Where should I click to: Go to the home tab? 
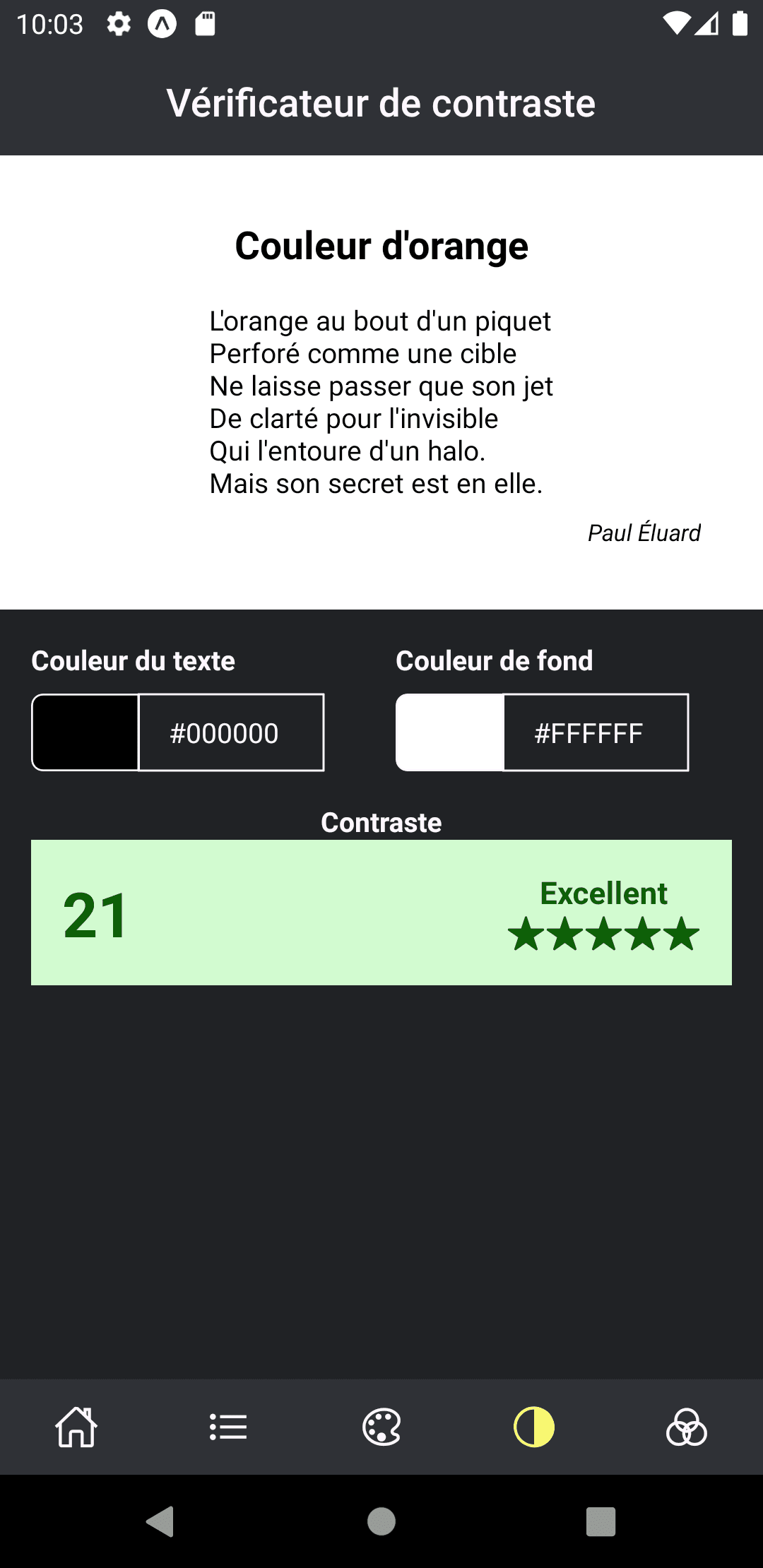pyautogui.click(x=76, y=1427)
